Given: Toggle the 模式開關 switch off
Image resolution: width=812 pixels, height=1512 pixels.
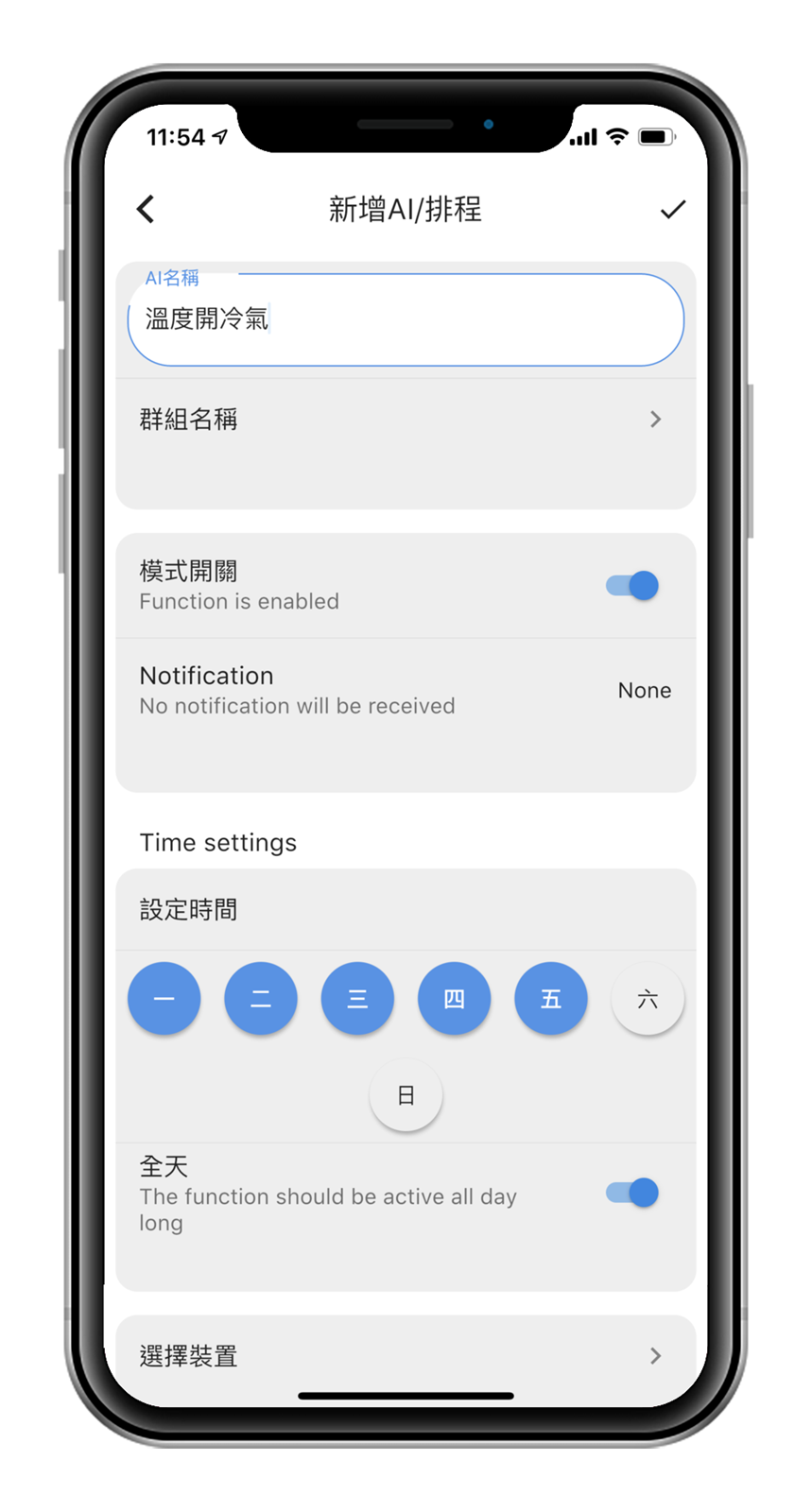Looking at the screenshot, I should tap(633, 586).
